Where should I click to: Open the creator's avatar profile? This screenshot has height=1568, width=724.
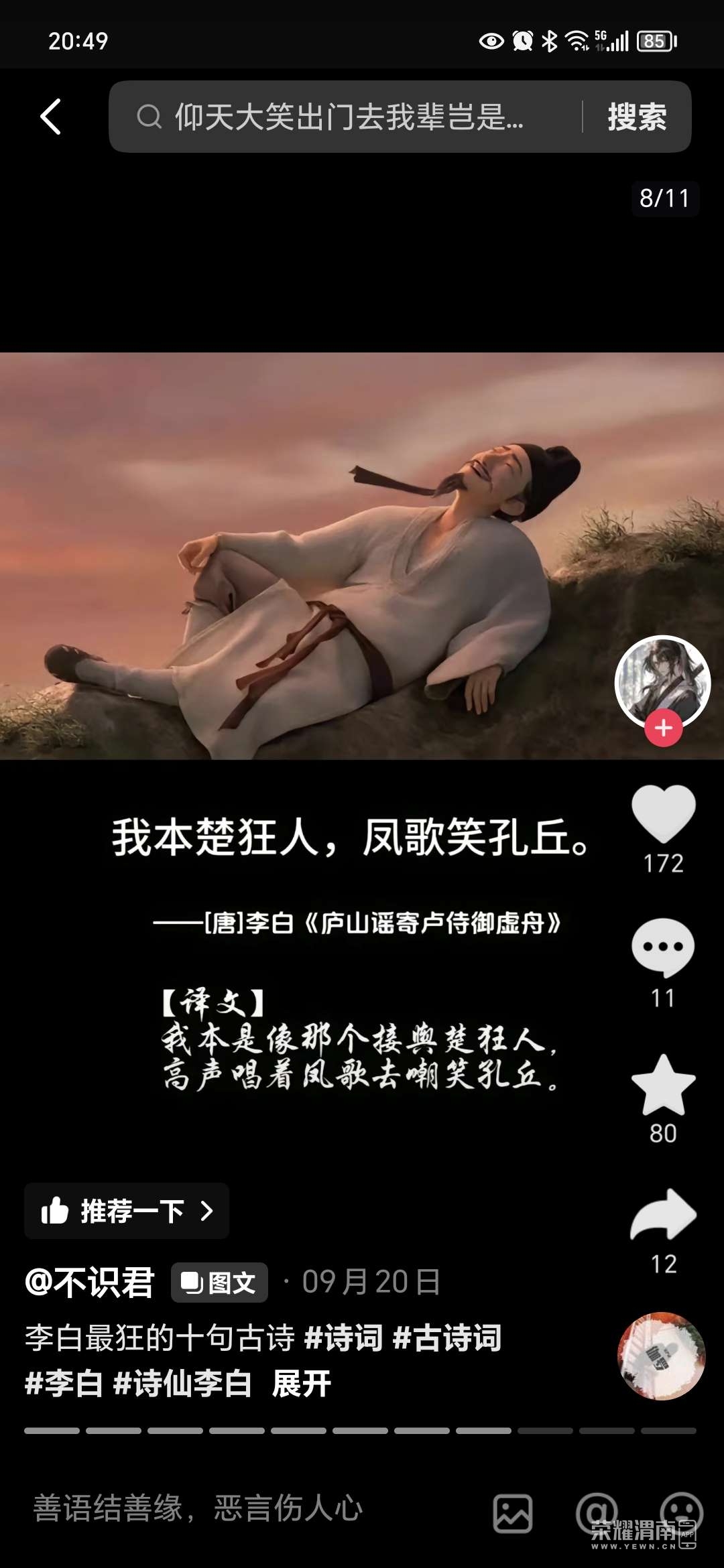pyautogui.click(x=663, y=681)
